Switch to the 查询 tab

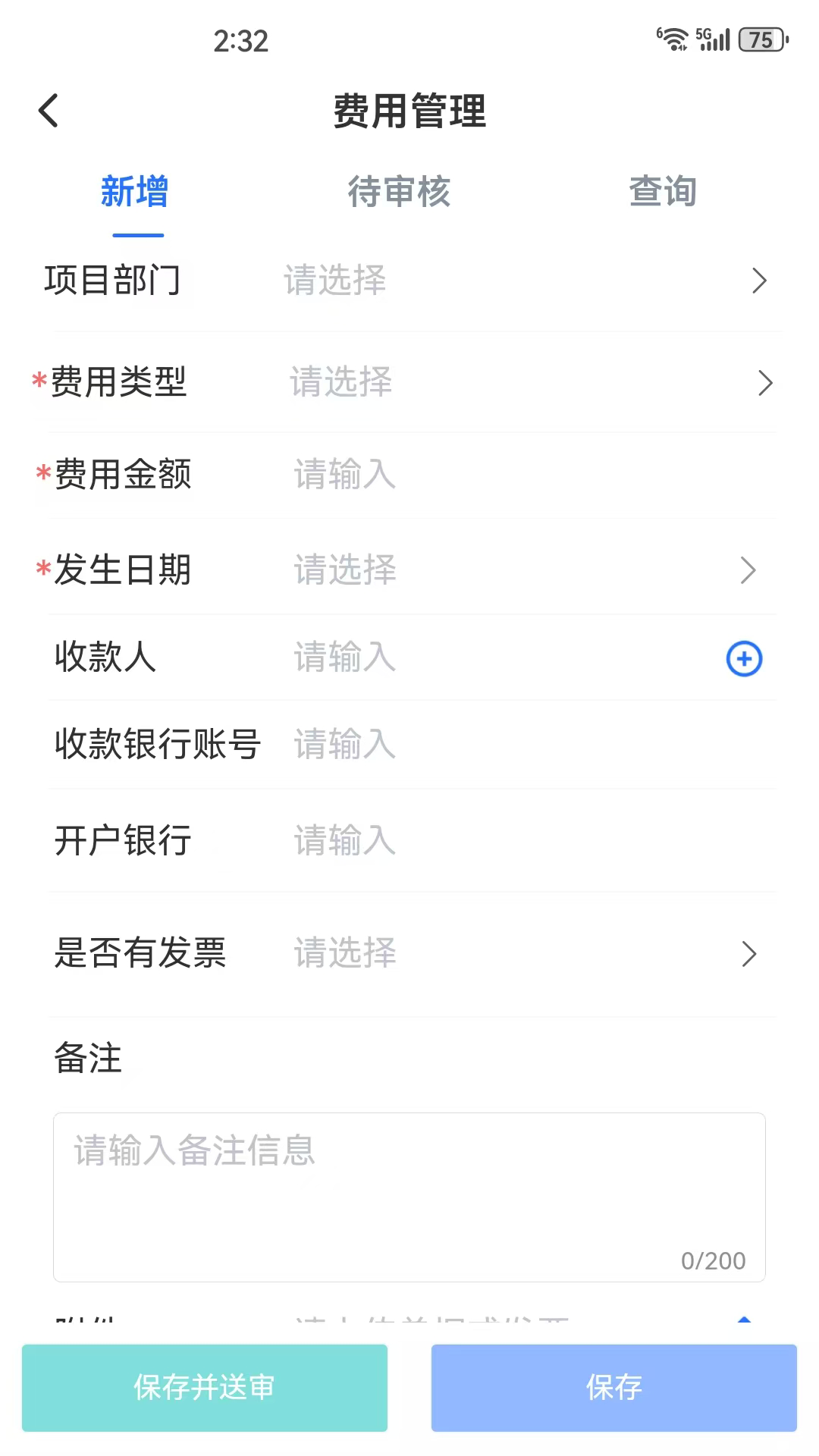(662, 192)
